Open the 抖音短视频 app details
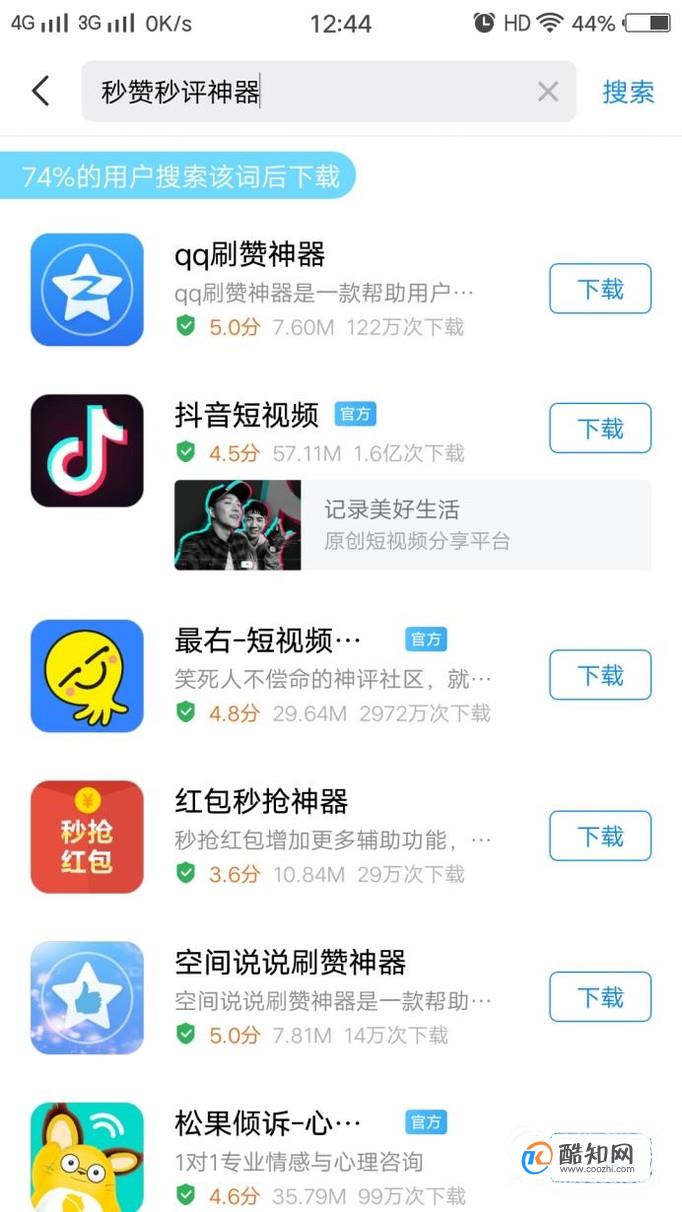 pos(246,415)
